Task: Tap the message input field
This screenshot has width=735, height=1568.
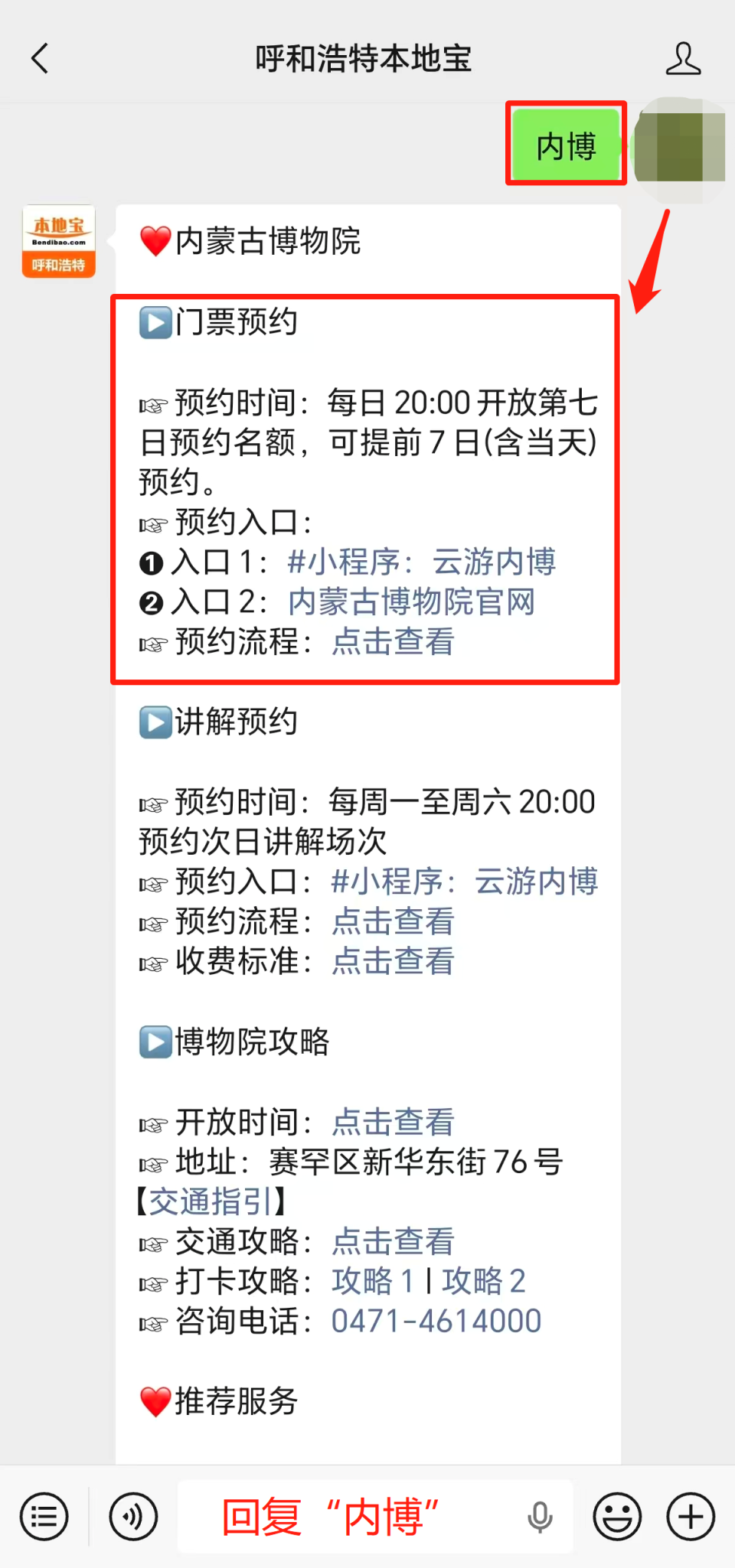Action: pos(375,1517)
